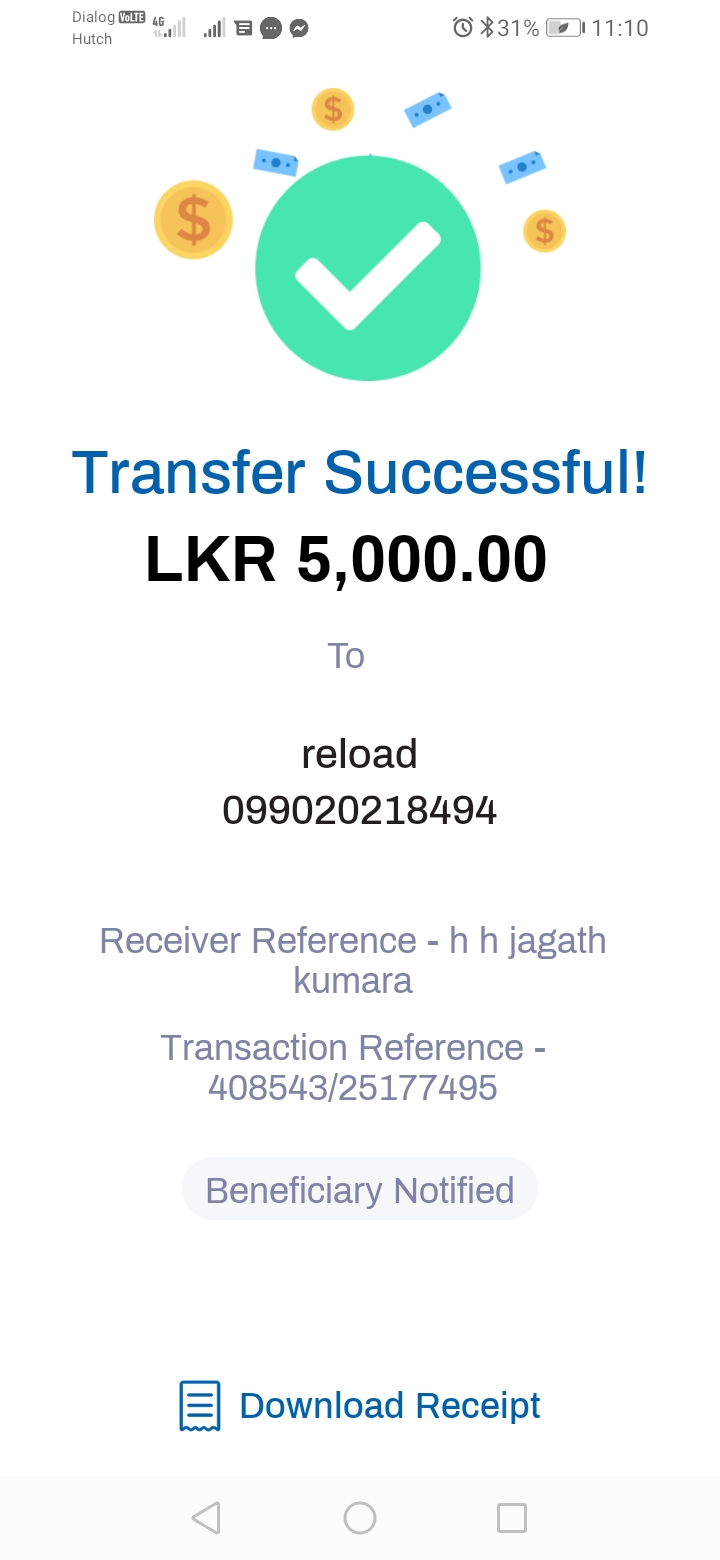Open the recent apps view

click(x=511, y=1518)
